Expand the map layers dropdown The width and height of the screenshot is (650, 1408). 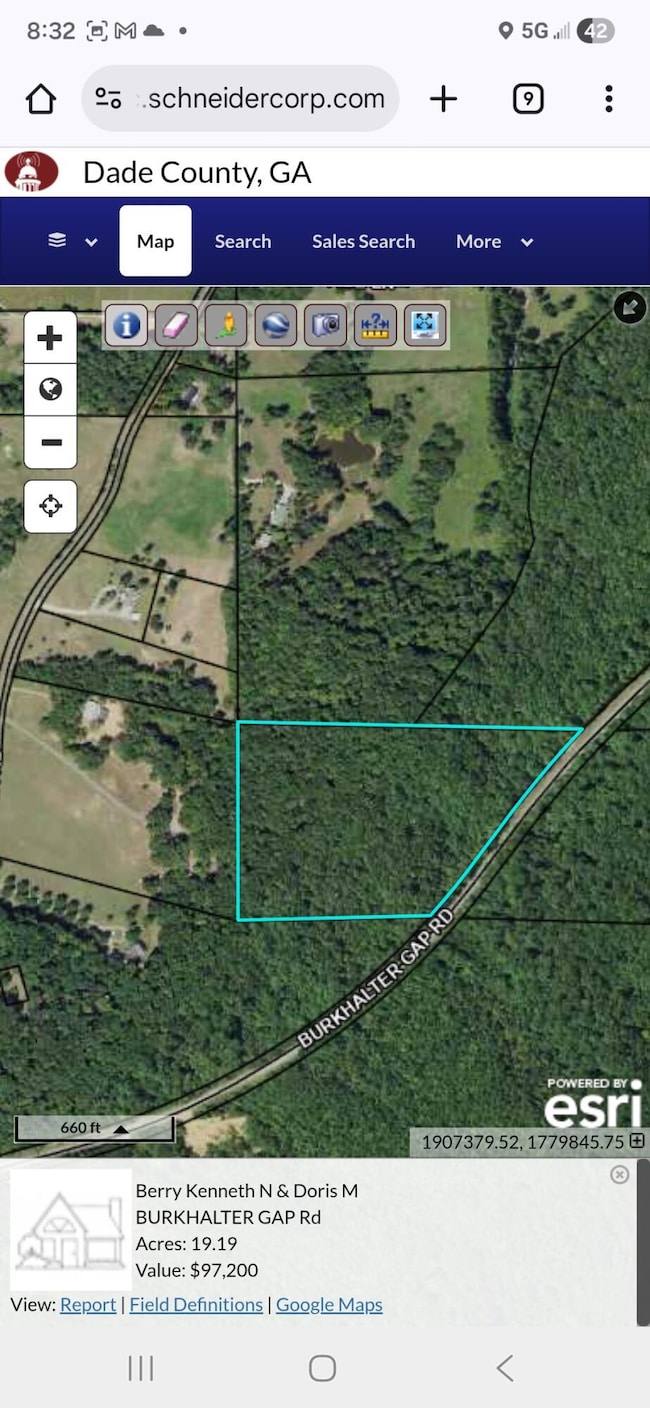73,241
